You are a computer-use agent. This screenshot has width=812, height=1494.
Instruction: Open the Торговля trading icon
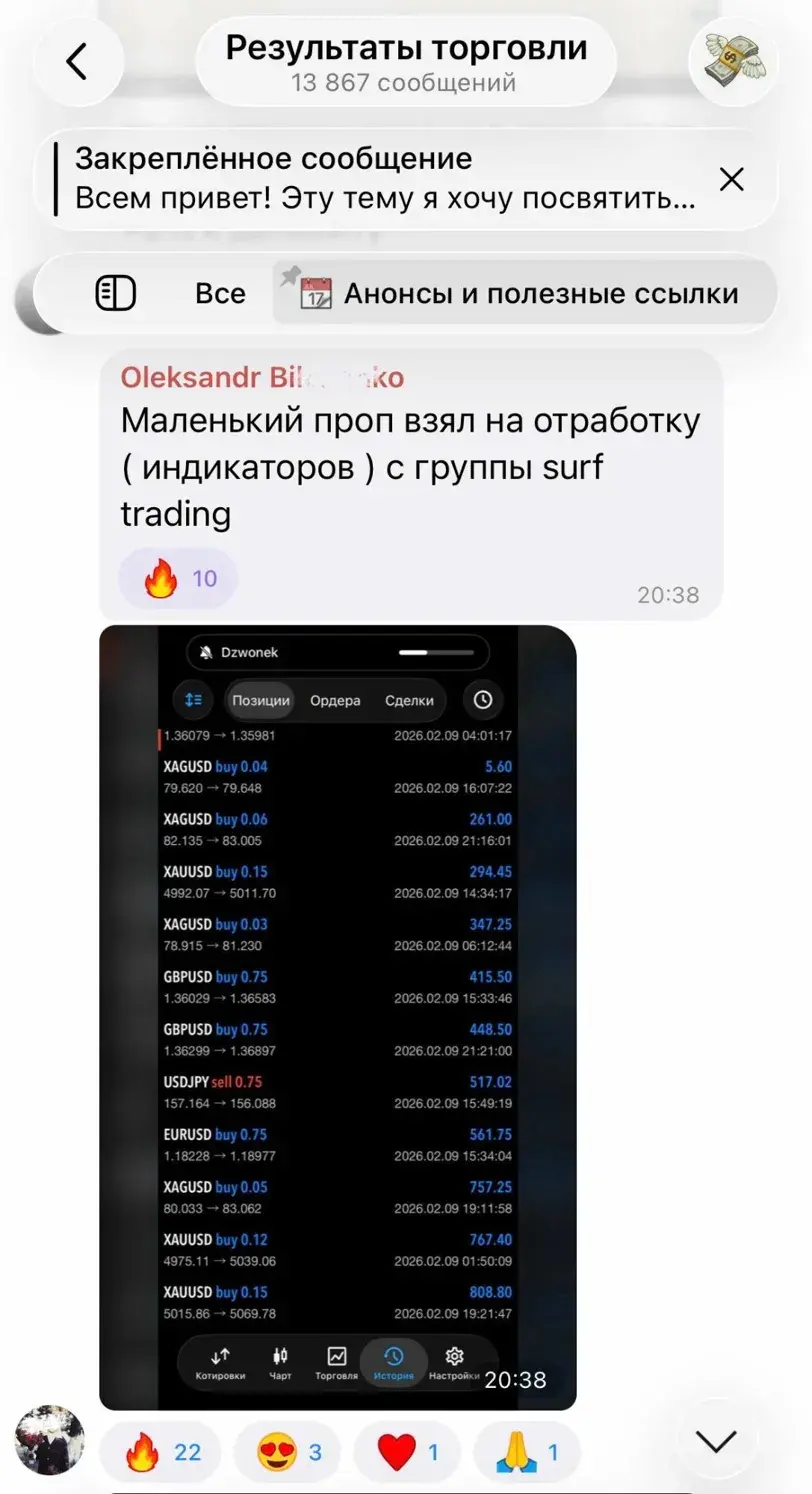tap(338, 1362)
